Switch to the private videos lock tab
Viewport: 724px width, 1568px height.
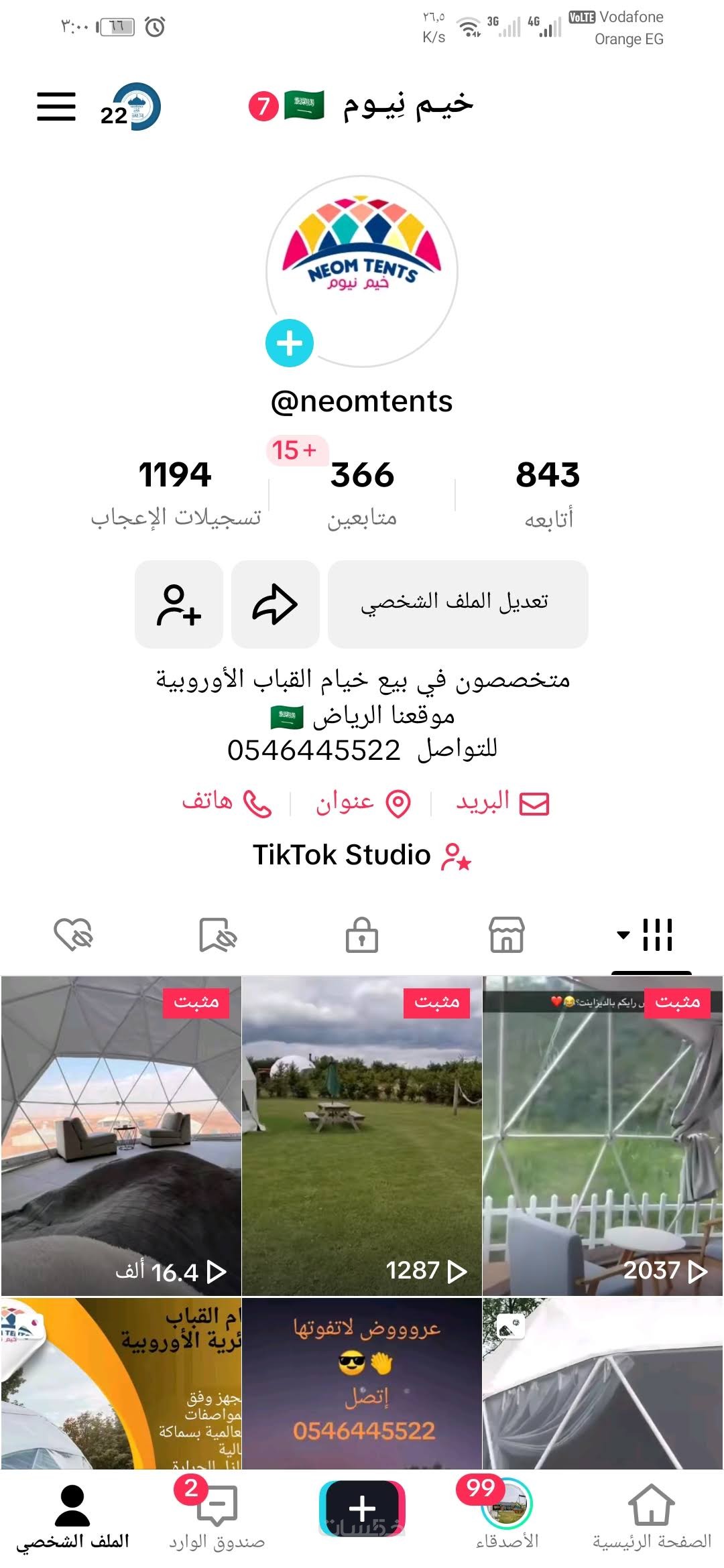(362, 935)
